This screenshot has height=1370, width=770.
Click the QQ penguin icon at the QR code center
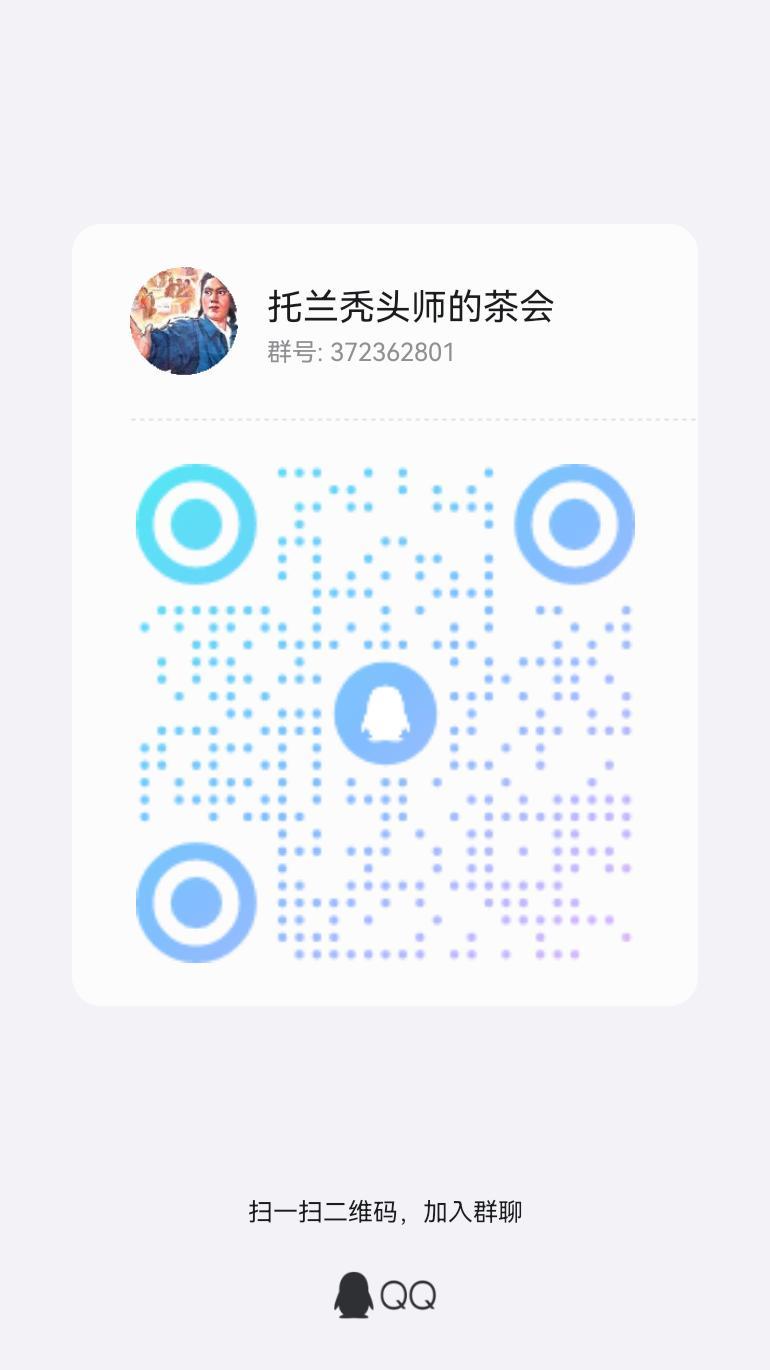385,714
